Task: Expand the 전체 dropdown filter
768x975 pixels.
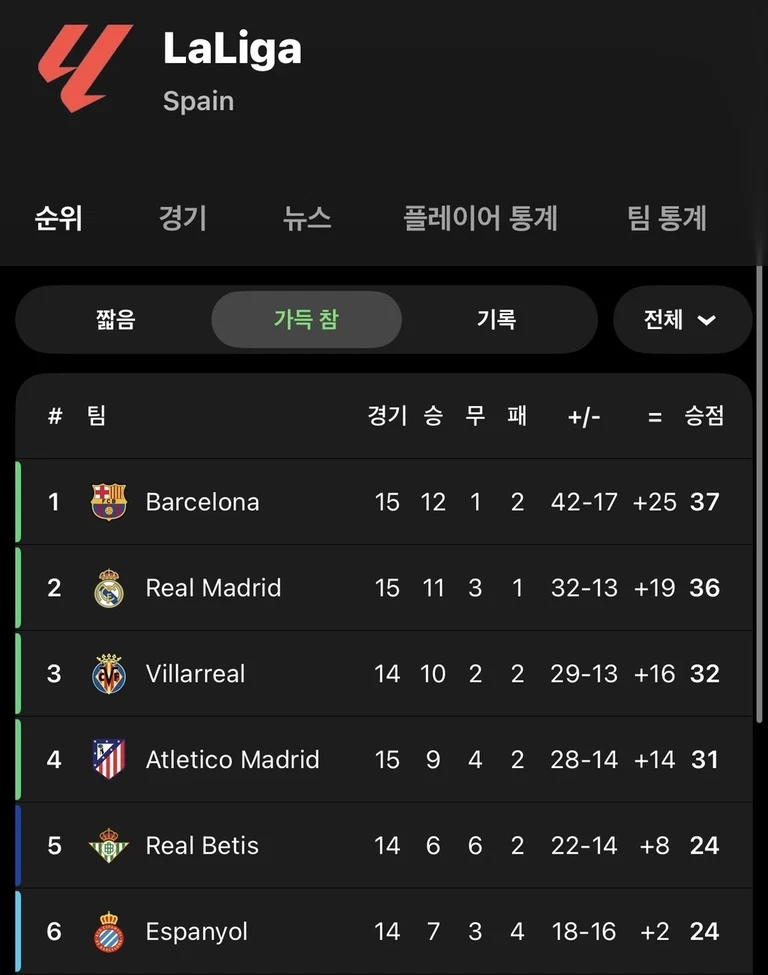Action: click(681, 320)
